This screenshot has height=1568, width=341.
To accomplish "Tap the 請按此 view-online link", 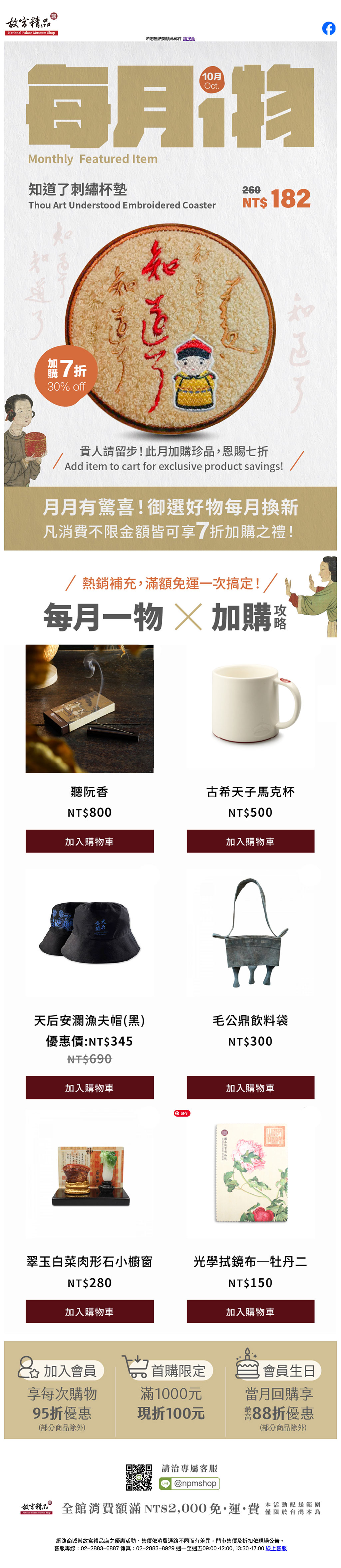I will pyautogui.click(x=189, y=38).
